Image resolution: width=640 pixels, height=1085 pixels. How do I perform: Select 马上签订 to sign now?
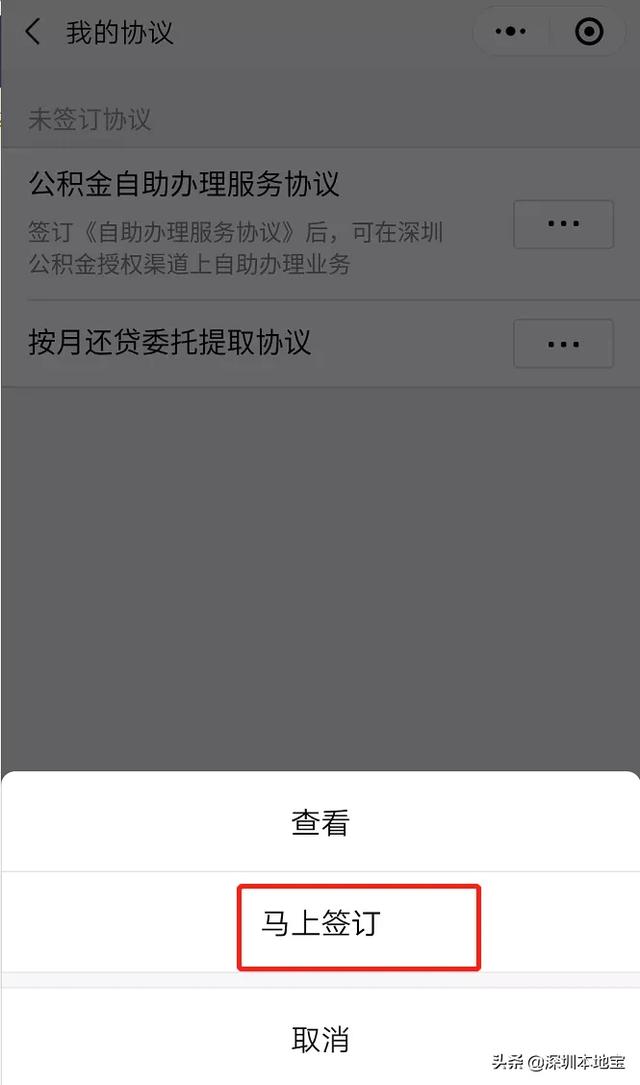[x=320, y=923]
